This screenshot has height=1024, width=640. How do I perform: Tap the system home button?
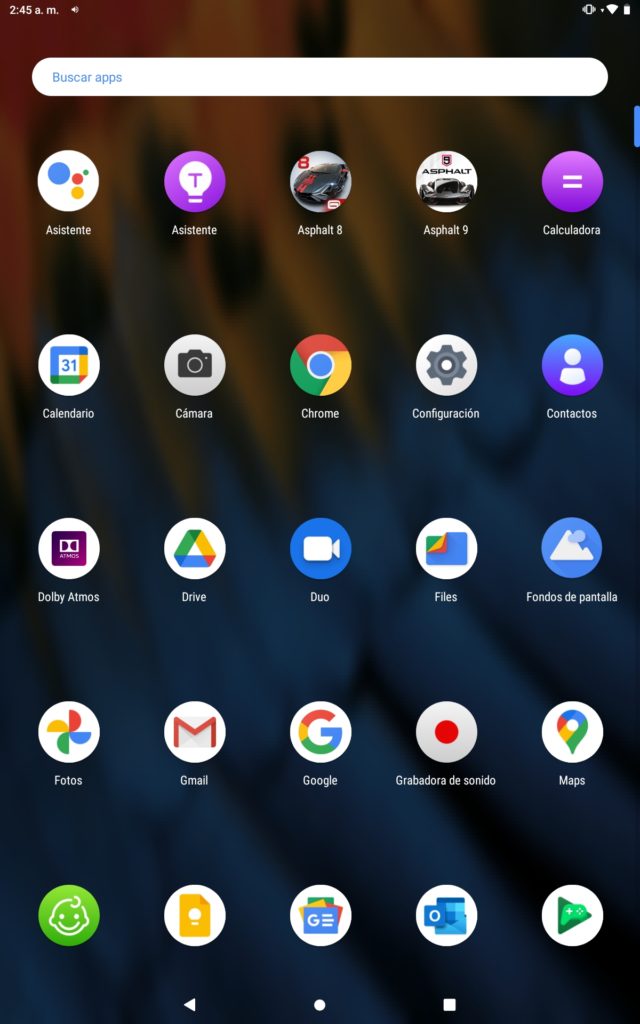click(320, 1004)
